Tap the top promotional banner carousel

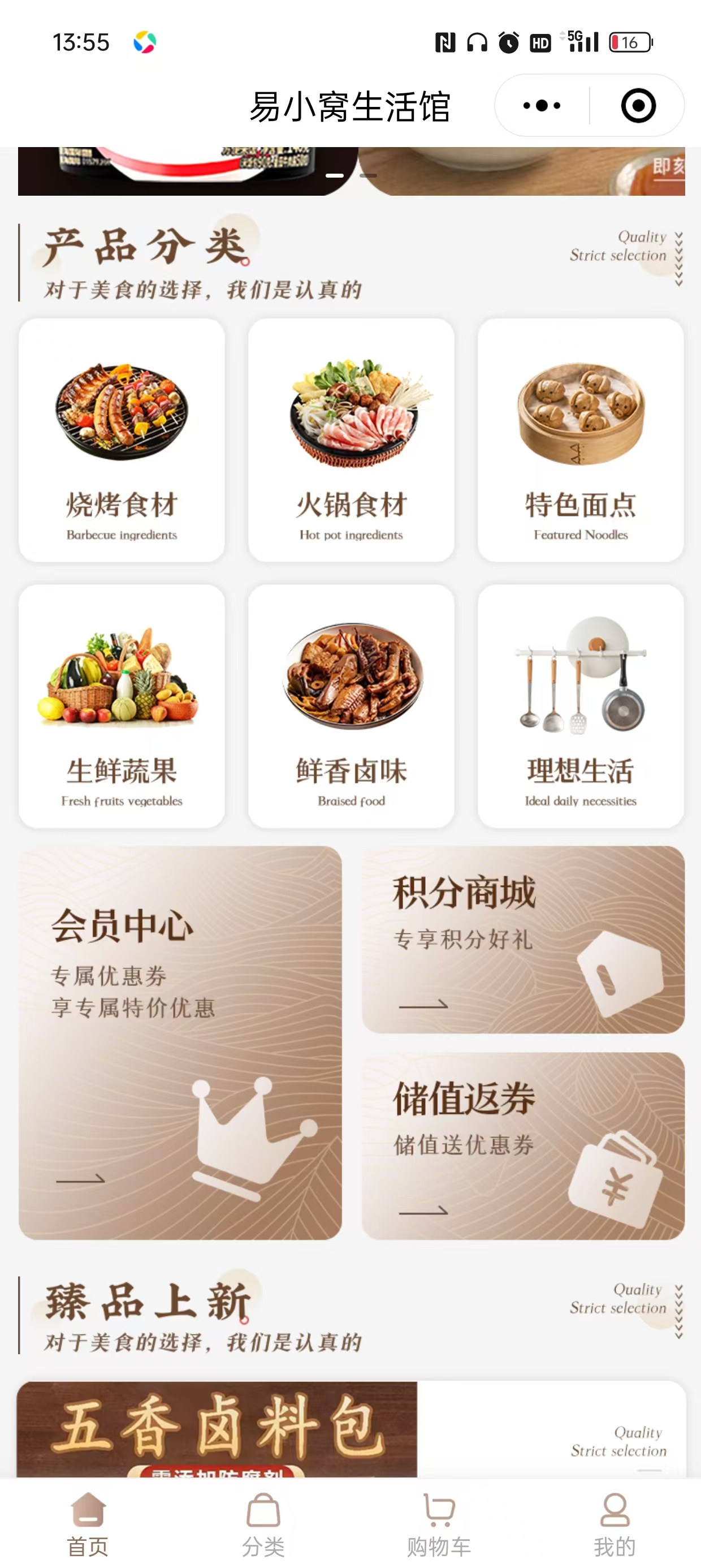(350, 171)
